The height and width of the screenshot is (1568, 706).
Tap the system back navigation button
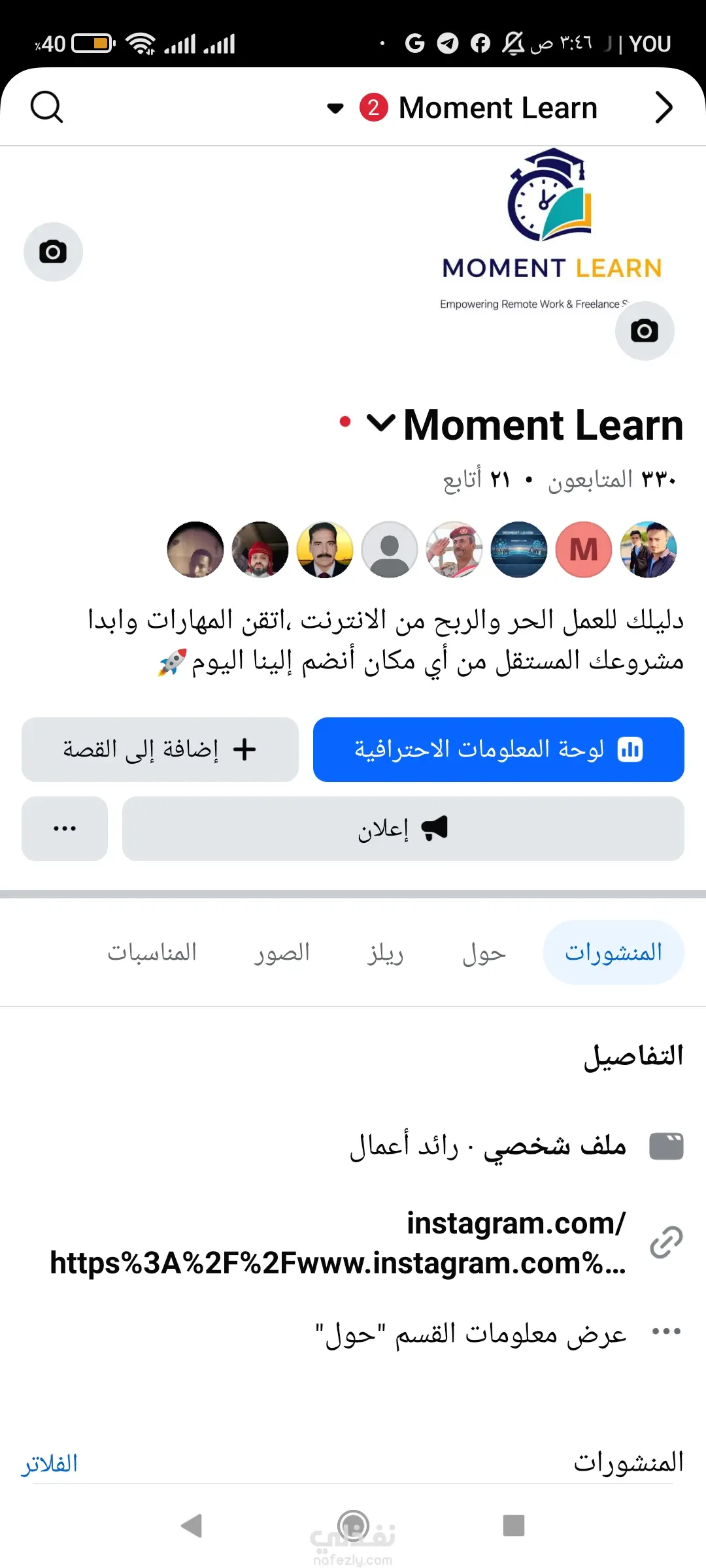[x=191, y=1526]
